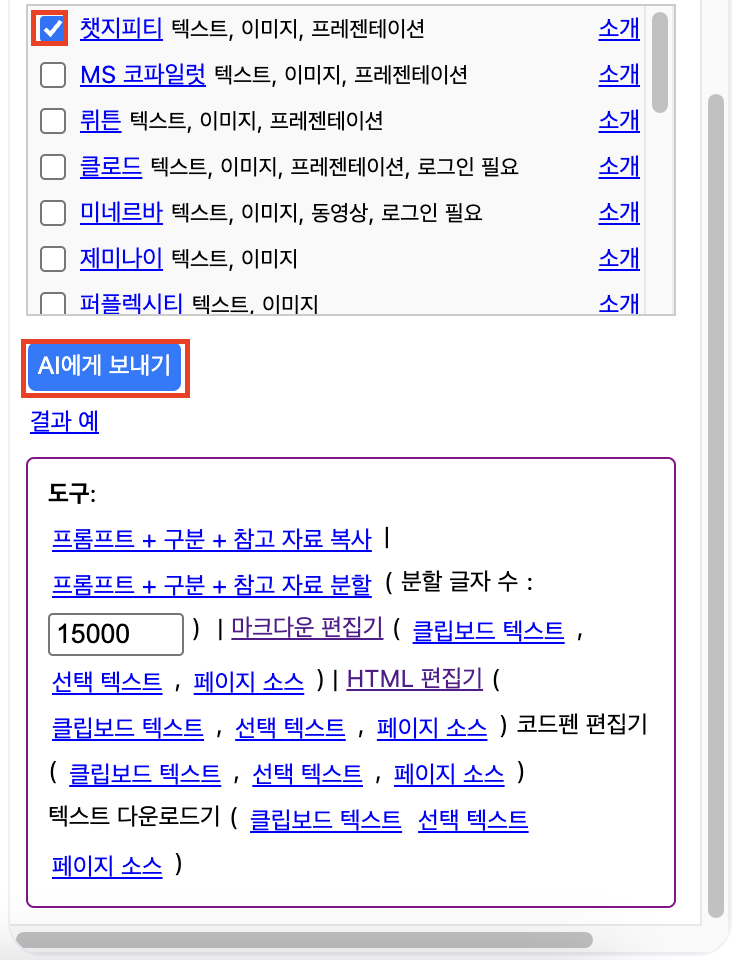
Task: Open the 결과 예 link
Action: (x=64, y=421)
